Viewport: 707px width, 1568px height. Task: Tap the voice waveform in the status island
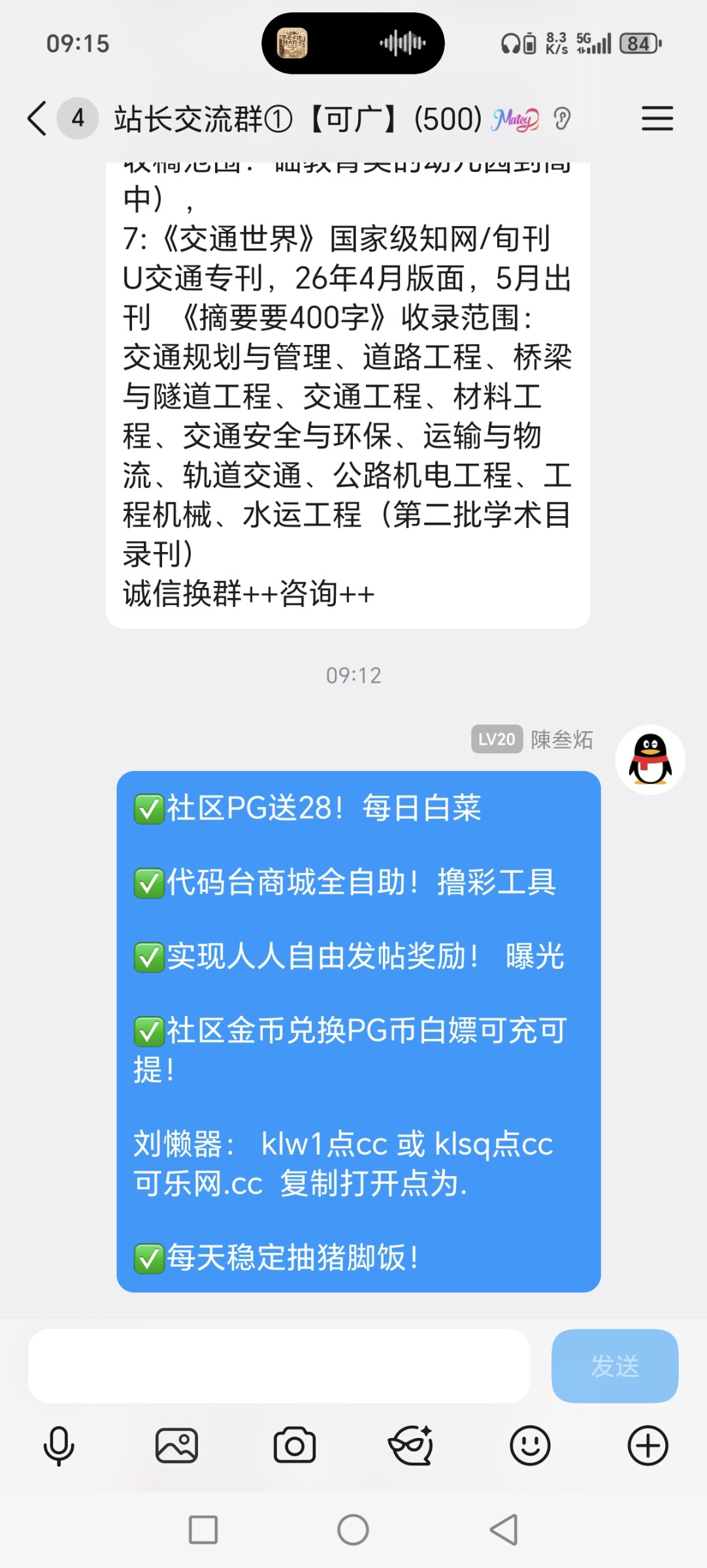[401, 44]
